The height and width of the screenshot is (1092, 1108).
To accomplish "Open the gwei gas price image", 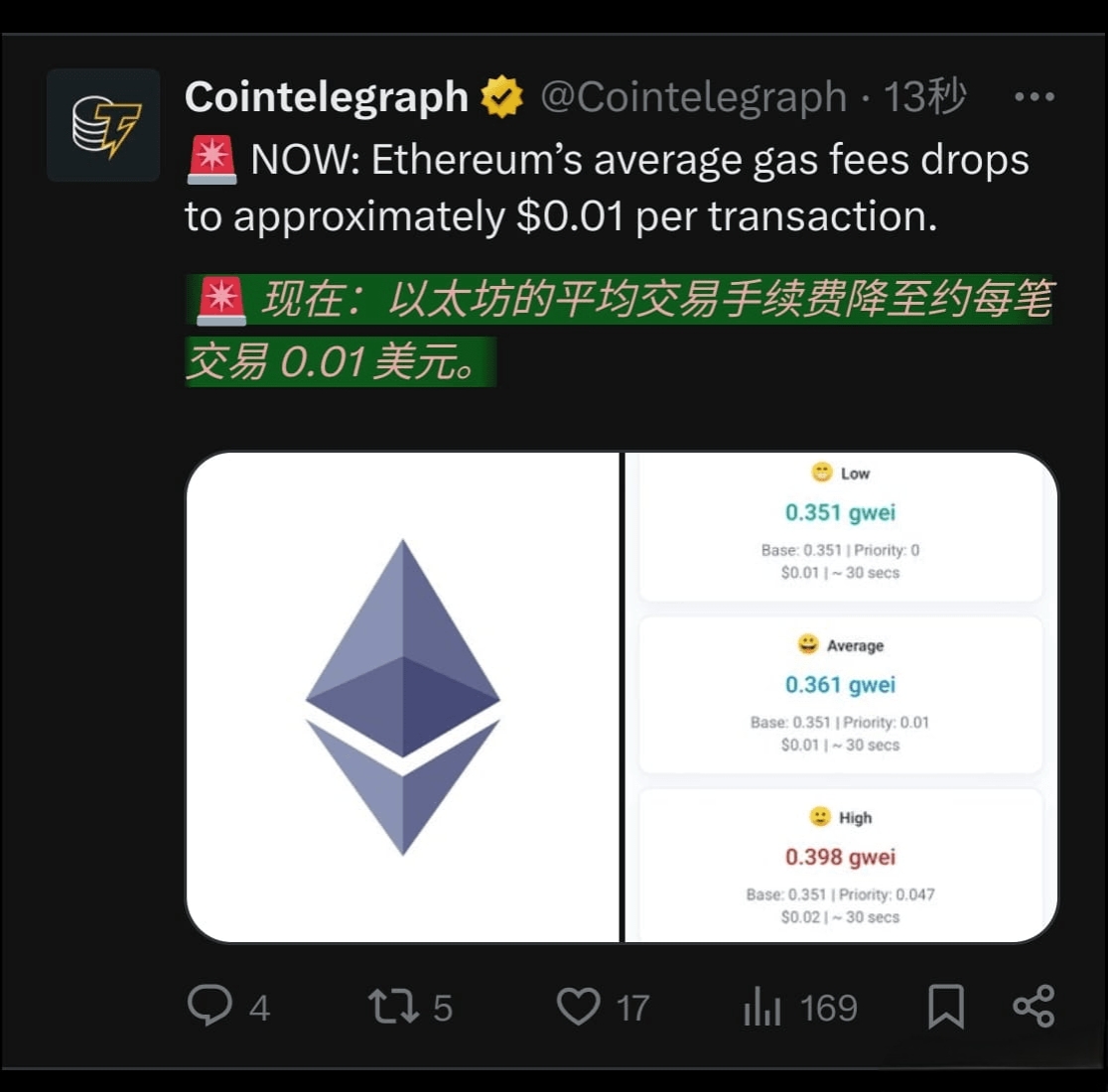I will pyautogui.click(x=840, y=697).
